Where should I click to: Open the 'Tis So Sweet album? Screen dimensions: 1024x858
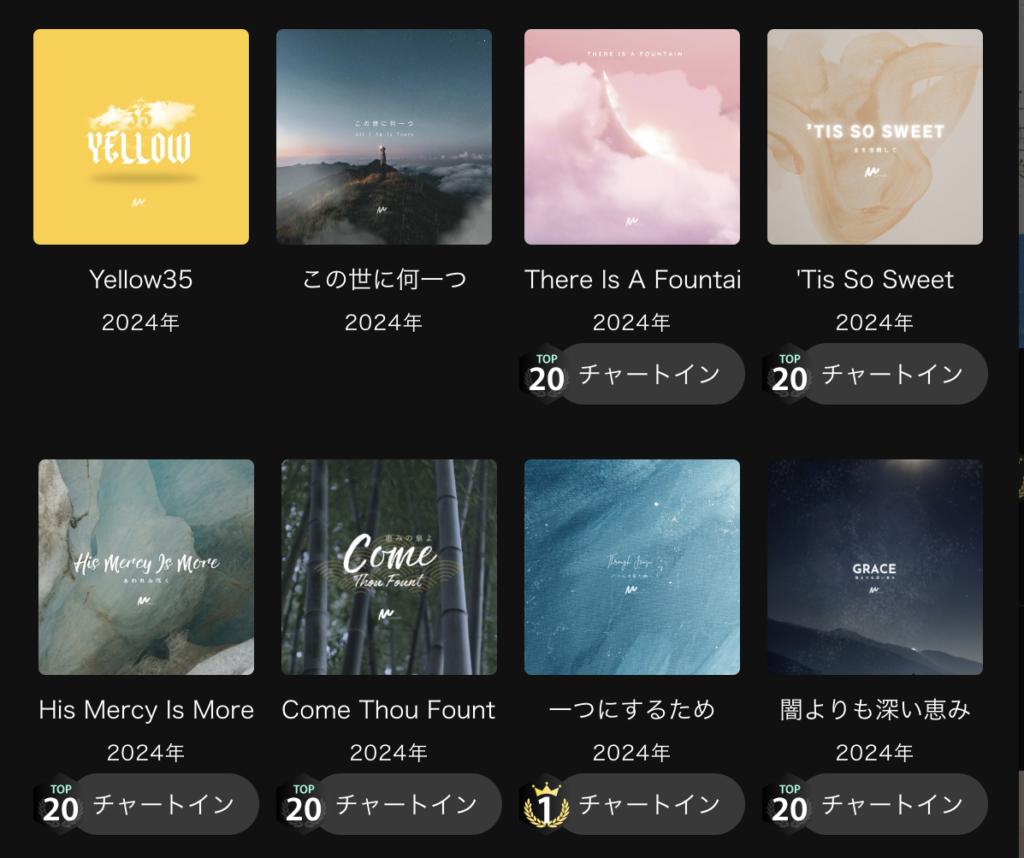[x=875, y=137]
